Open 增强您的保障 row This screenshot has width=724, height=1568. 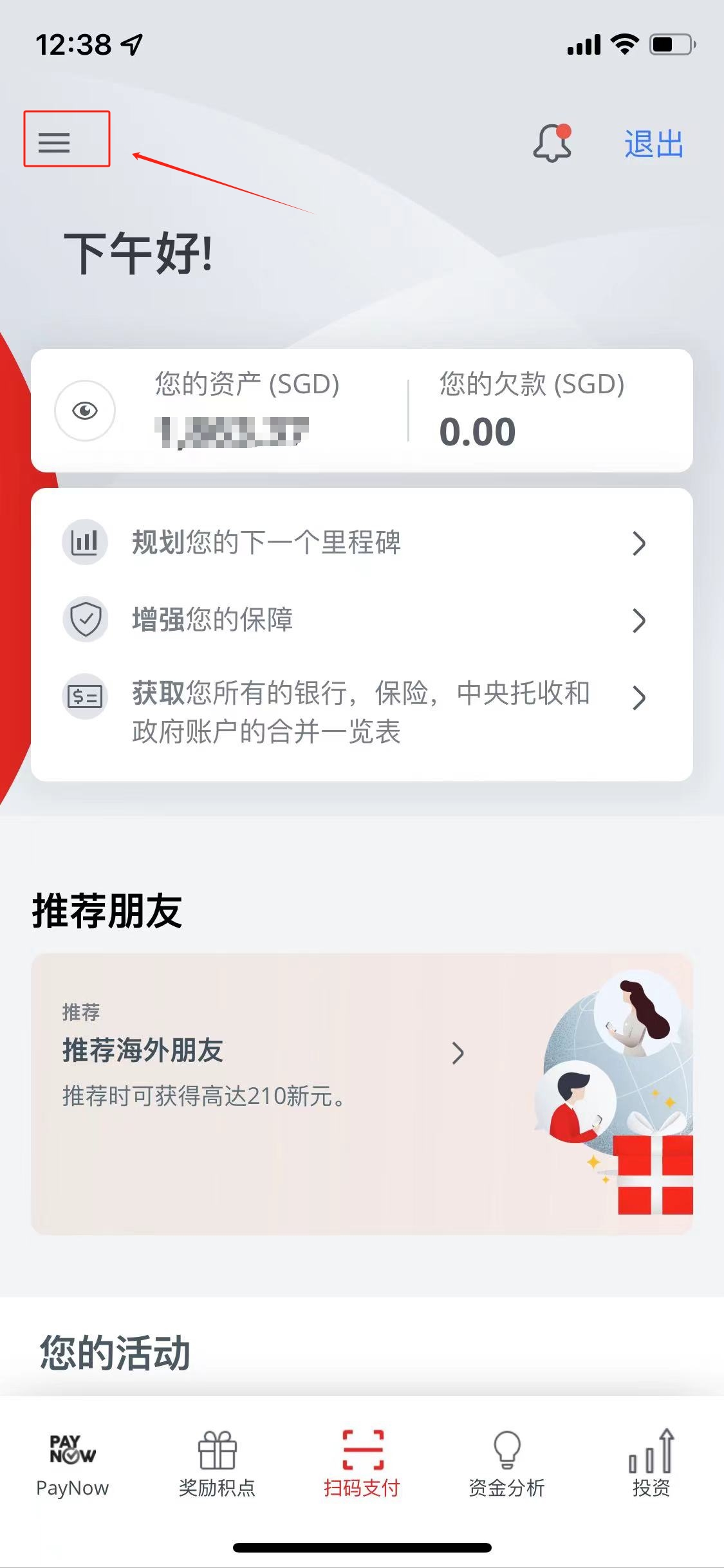361,620
